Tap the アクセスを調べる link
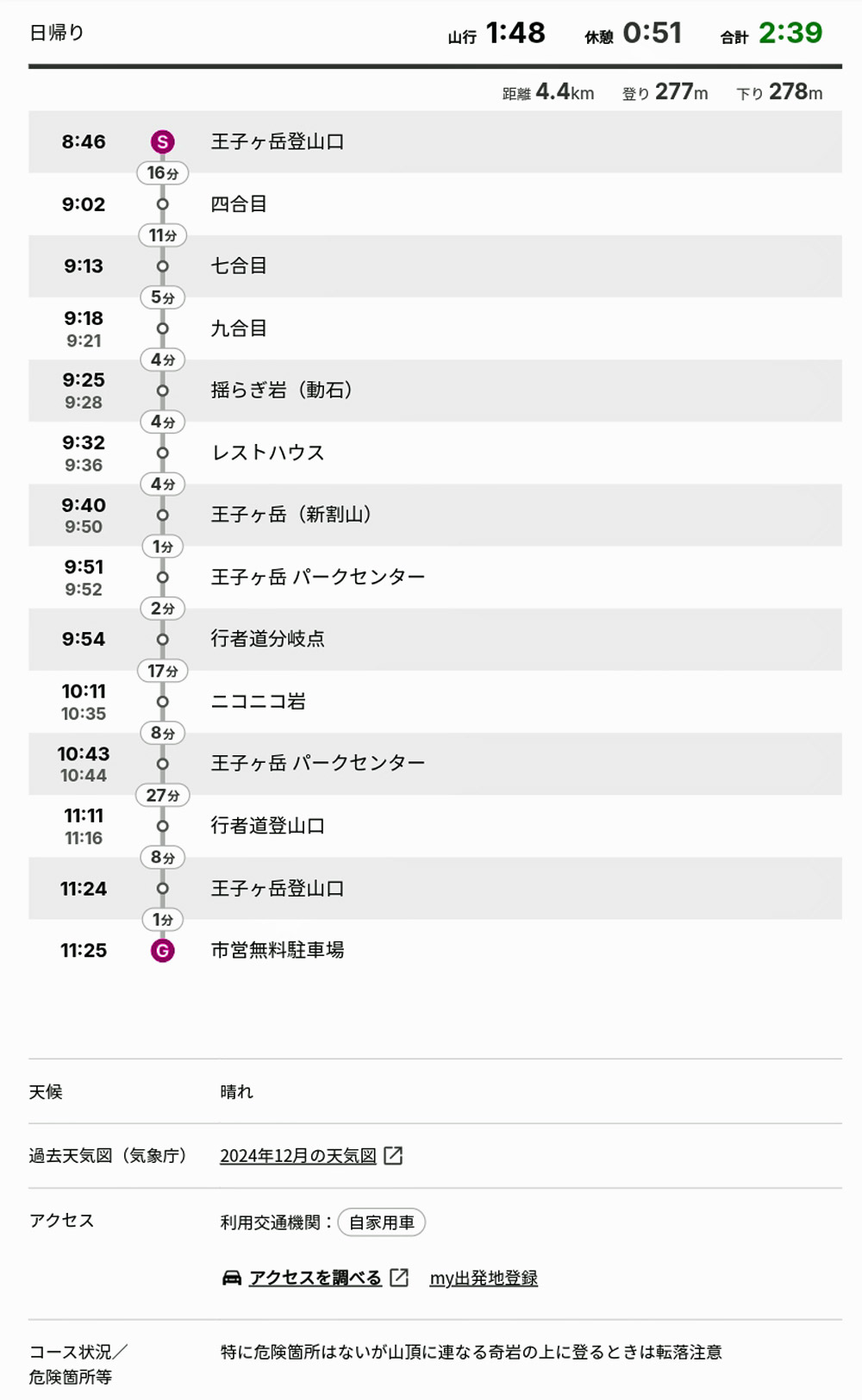862x1400 pixels. (x=315, y=1278)
